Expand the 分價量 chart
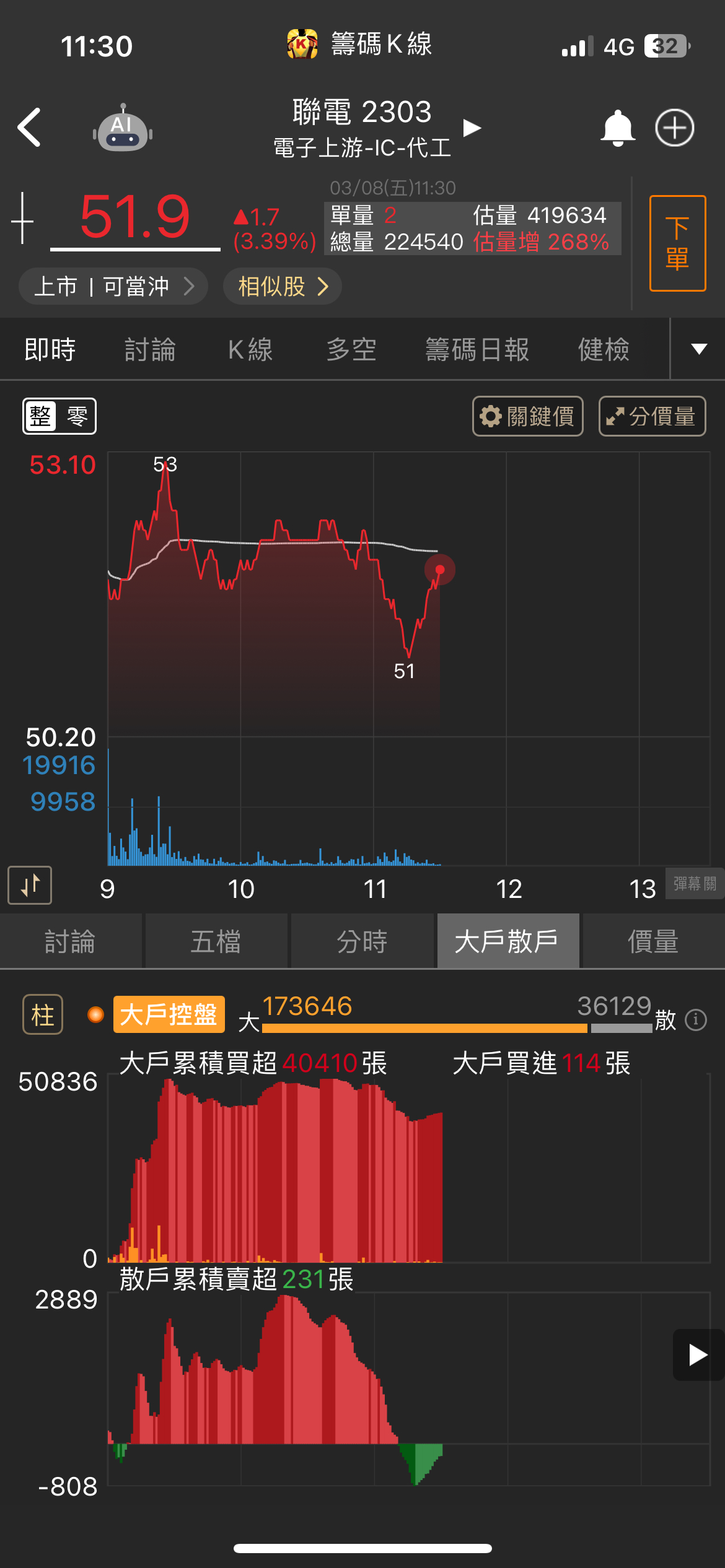 [x=652, y=416]
